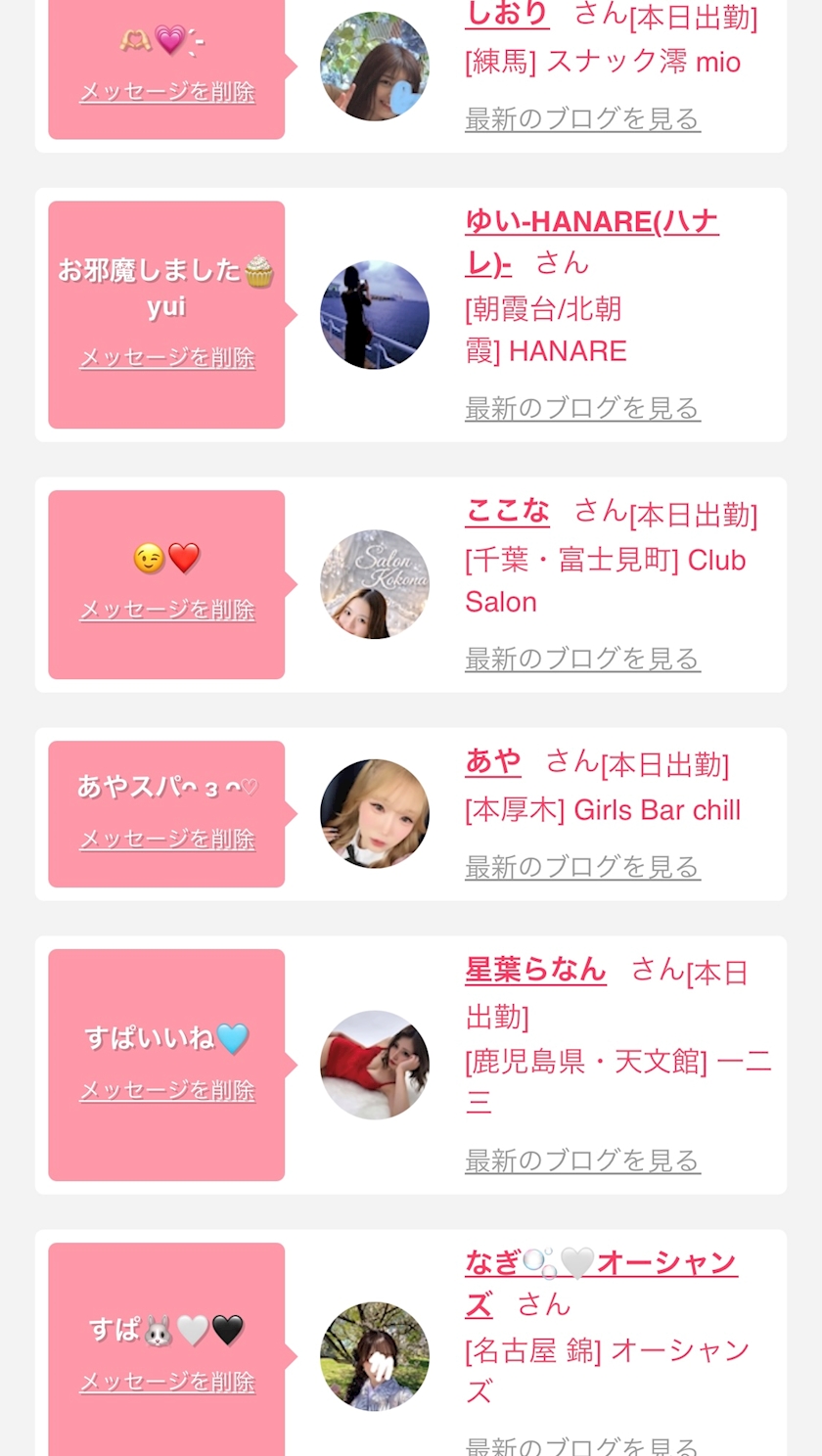Viewport: 822px width, 1456px height.
Task: Open ここな's profile name link
Action: (507, 511)
